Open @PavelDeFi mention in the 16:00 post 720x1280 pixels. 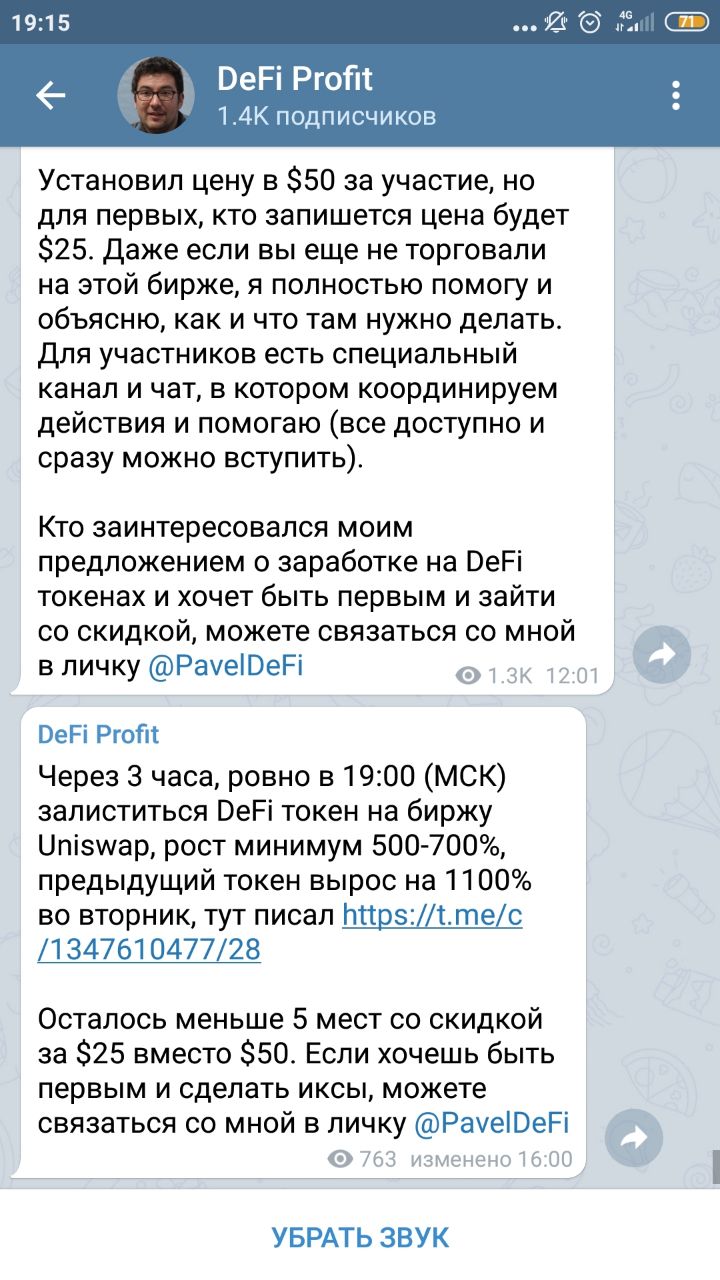point(491,1123)
